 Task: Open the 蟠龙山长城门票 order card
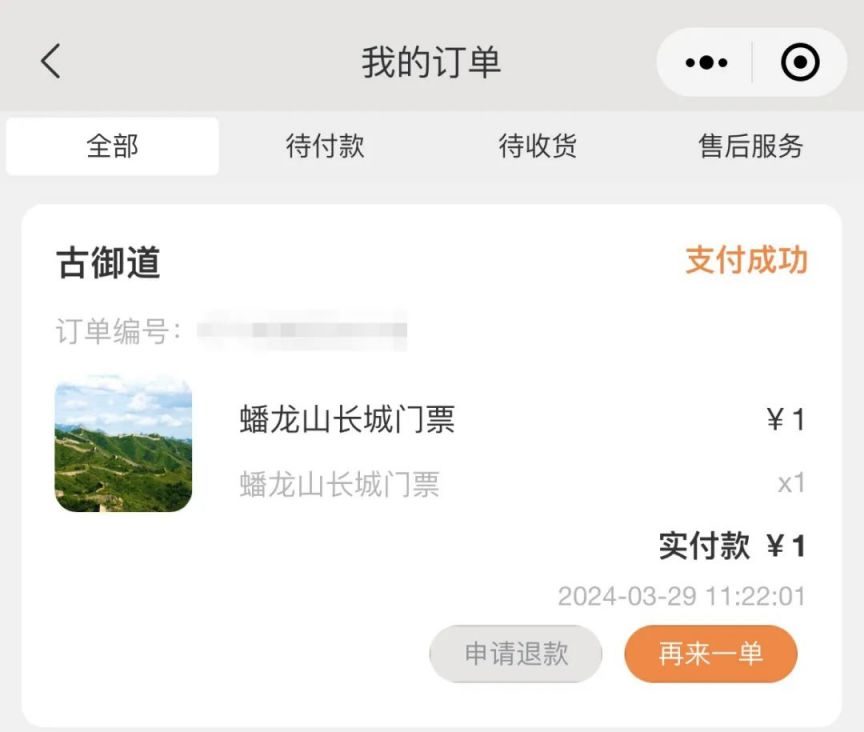coord(347,420)
